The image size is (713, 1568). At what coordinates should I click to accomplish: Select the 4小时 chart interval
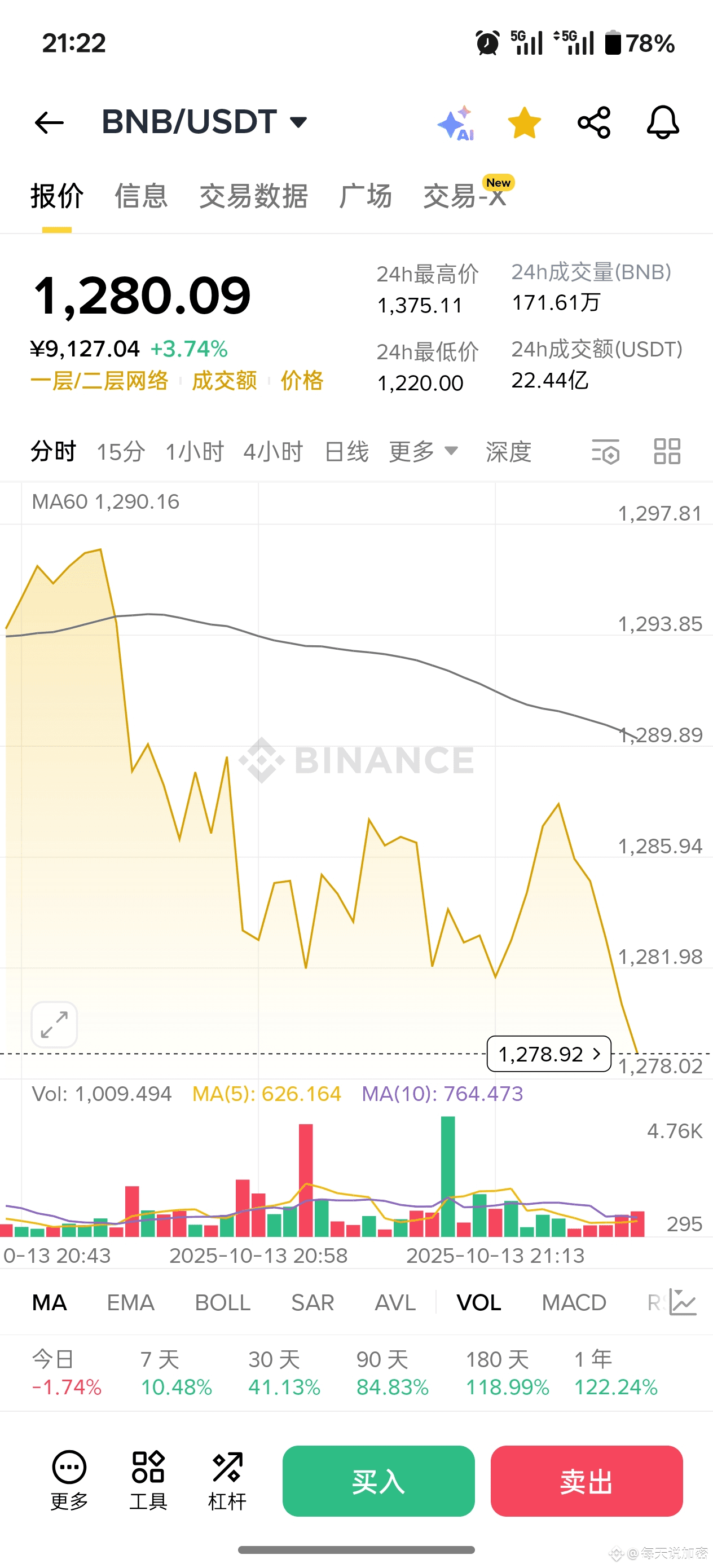pyautogui.click(x=273, y=452)
